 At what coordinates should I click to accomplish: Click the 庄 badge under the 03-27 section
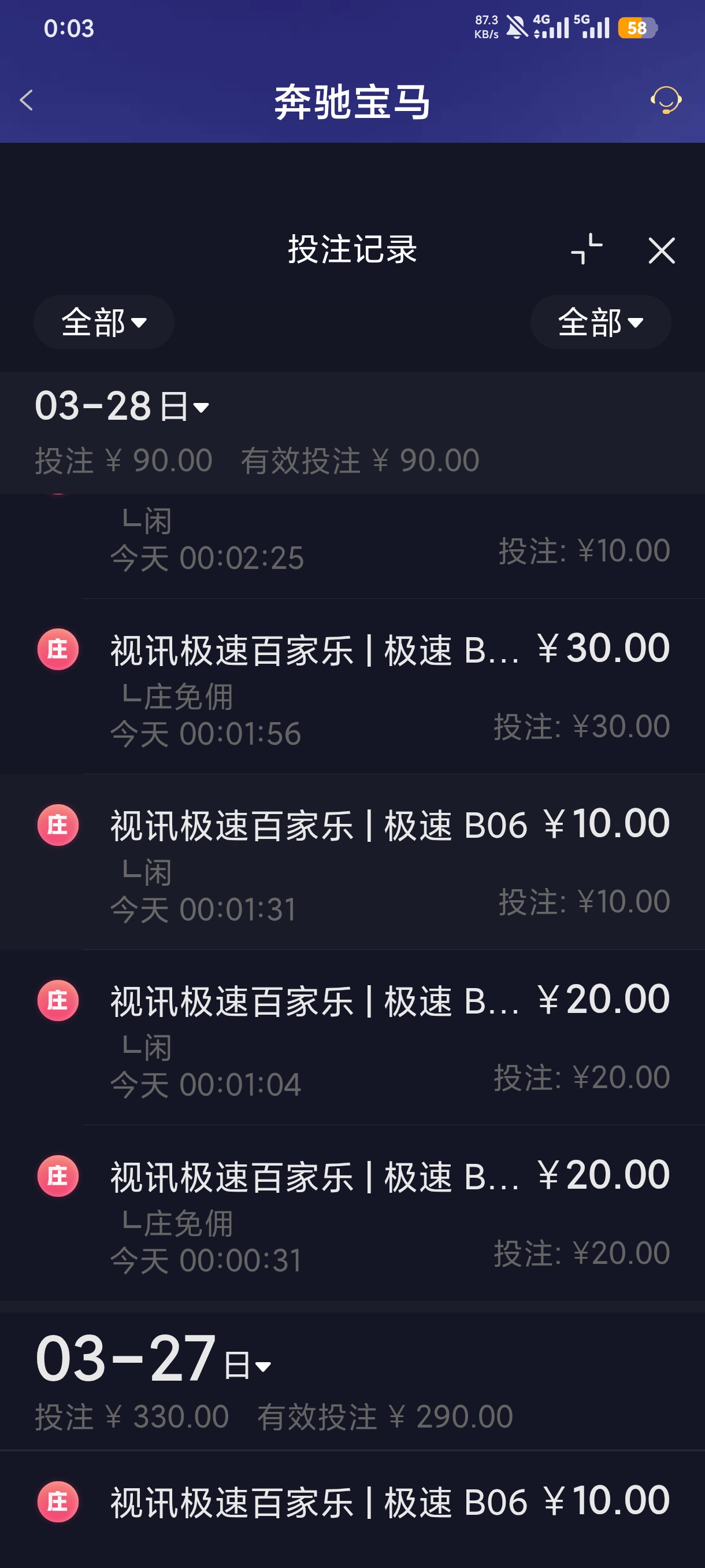tap(57, 1503)
